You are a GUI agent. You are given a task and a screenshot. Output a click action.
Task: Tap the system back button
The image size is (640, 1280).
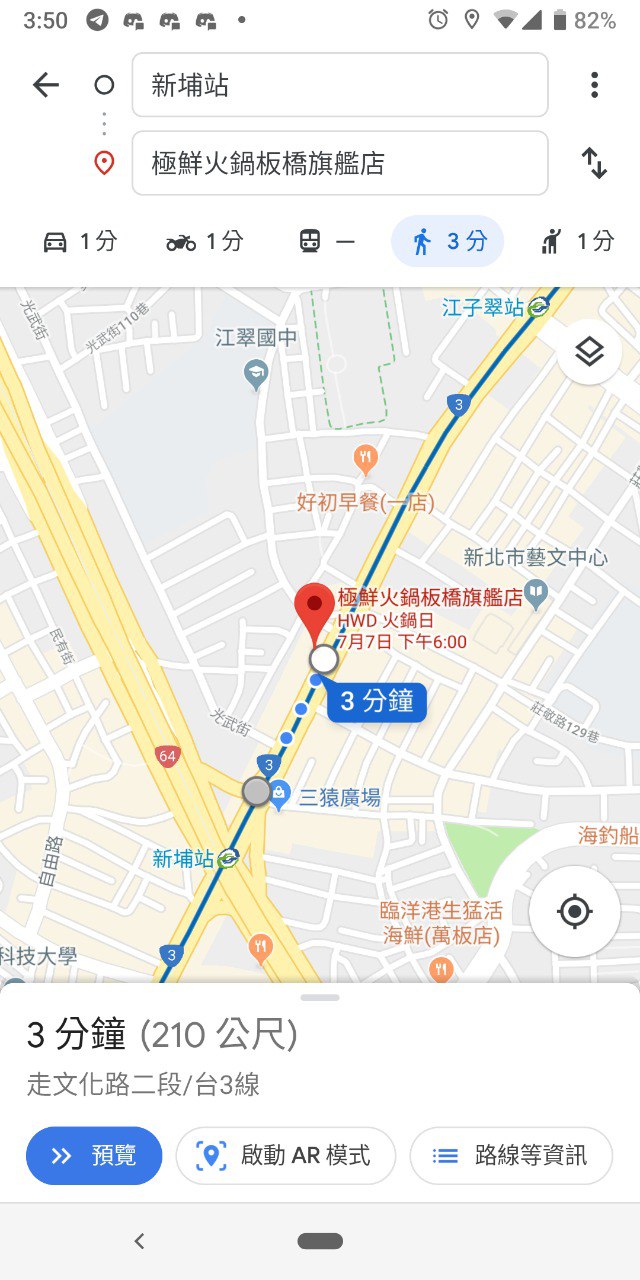pos(140,1241)
